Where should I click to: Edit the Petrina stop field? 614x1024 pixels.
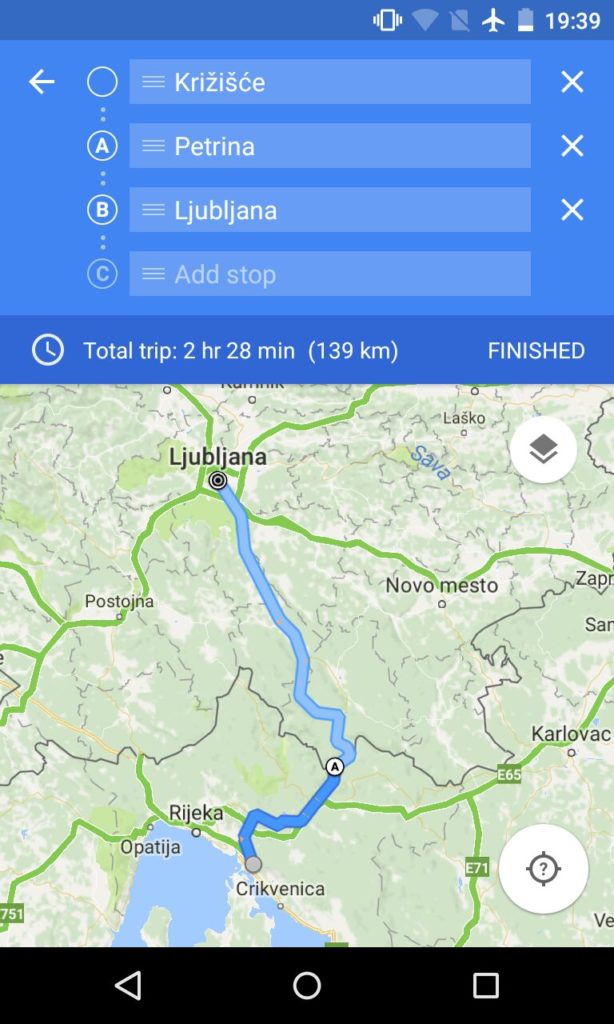330,146
